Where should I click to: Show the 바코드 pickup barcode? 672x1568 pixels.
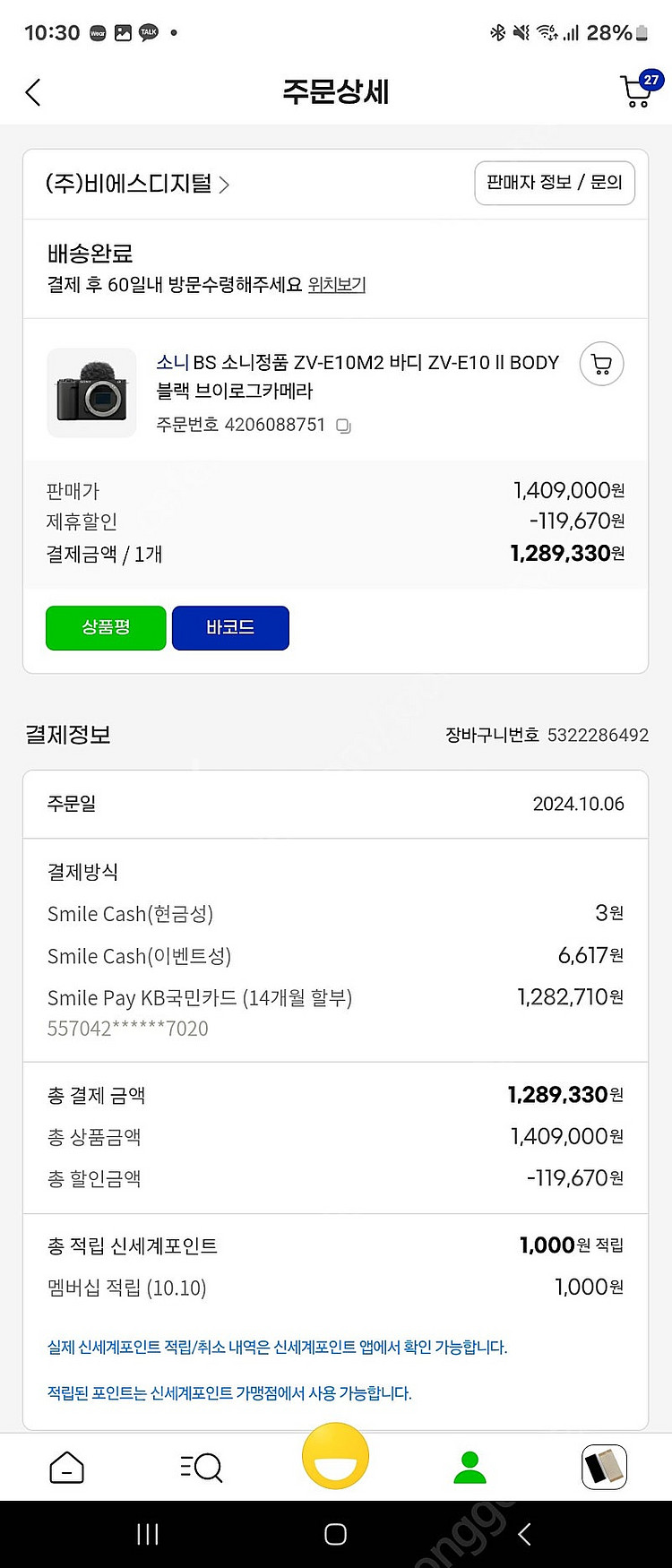(x=230, y=628)
